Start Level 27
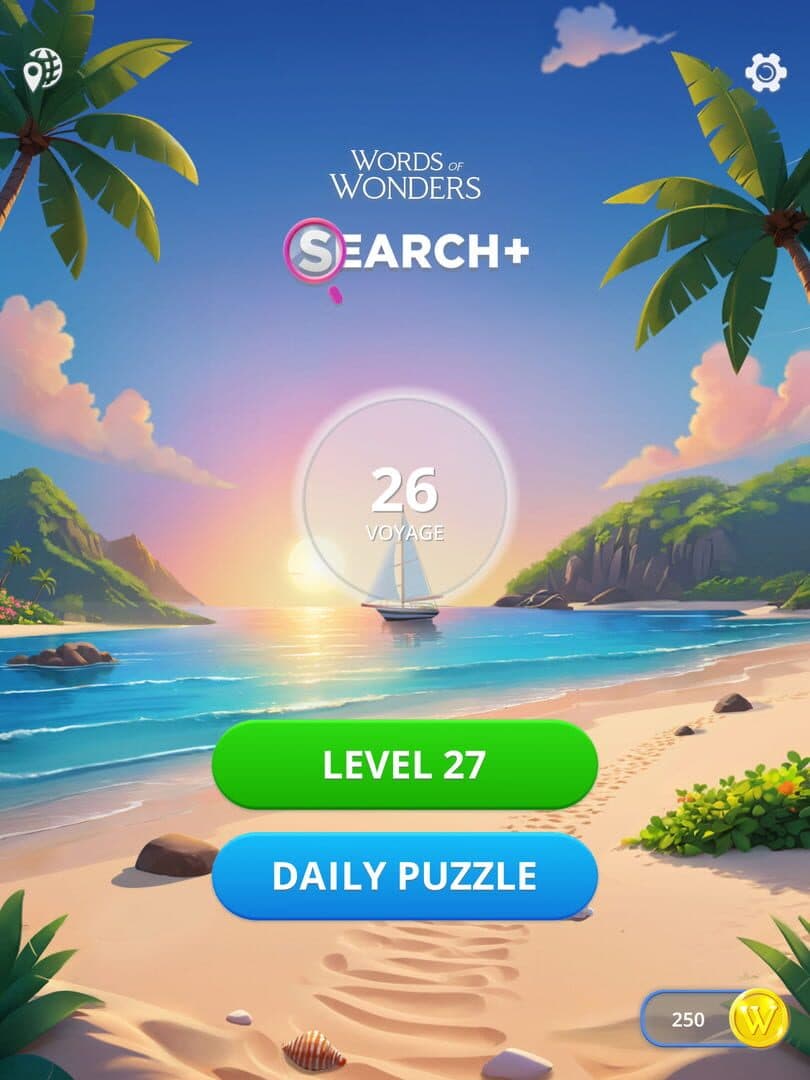The height and width of the screenshot is (1080, 810). (404, 765)
